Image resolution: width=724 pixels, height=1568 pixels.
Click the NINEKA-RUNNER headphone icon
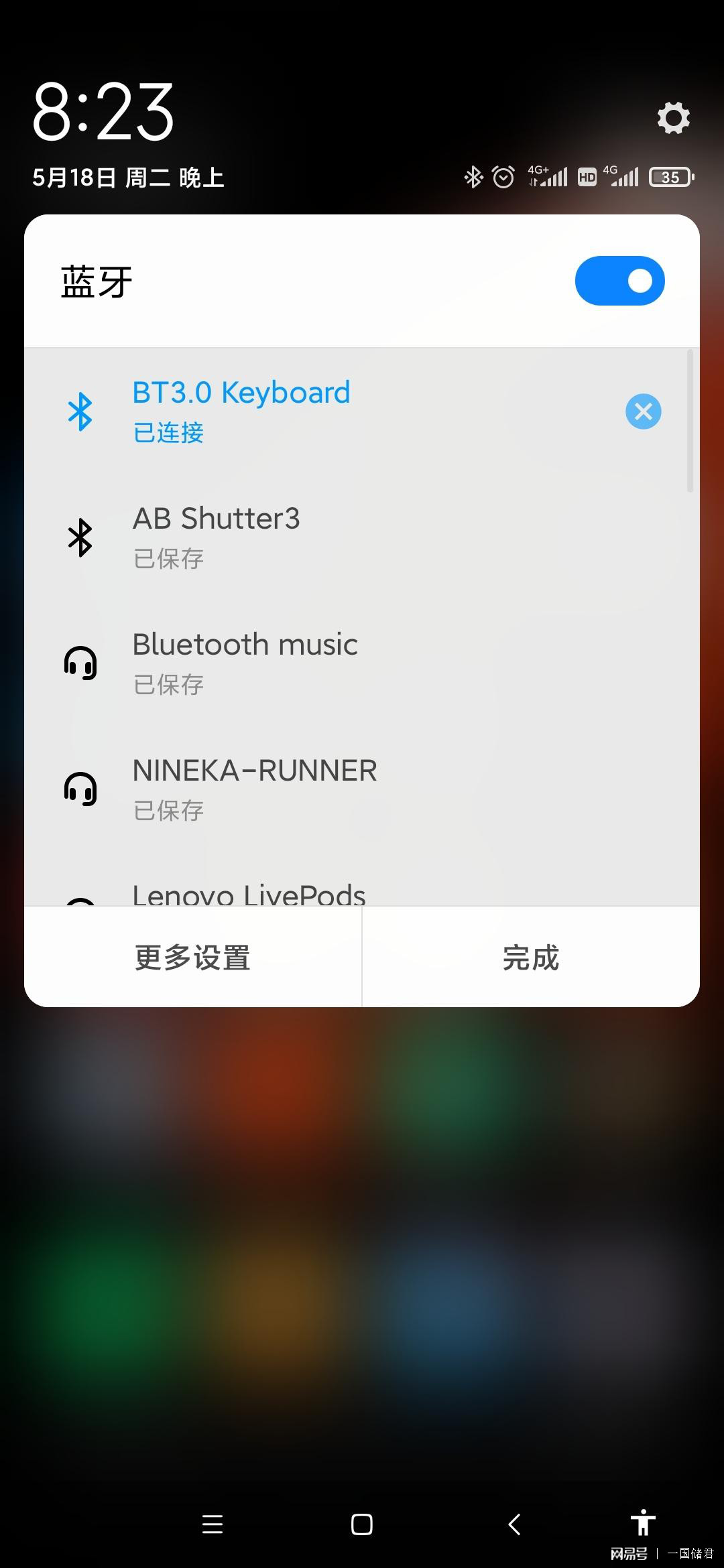pyautogui.click(x=80, y=789)
